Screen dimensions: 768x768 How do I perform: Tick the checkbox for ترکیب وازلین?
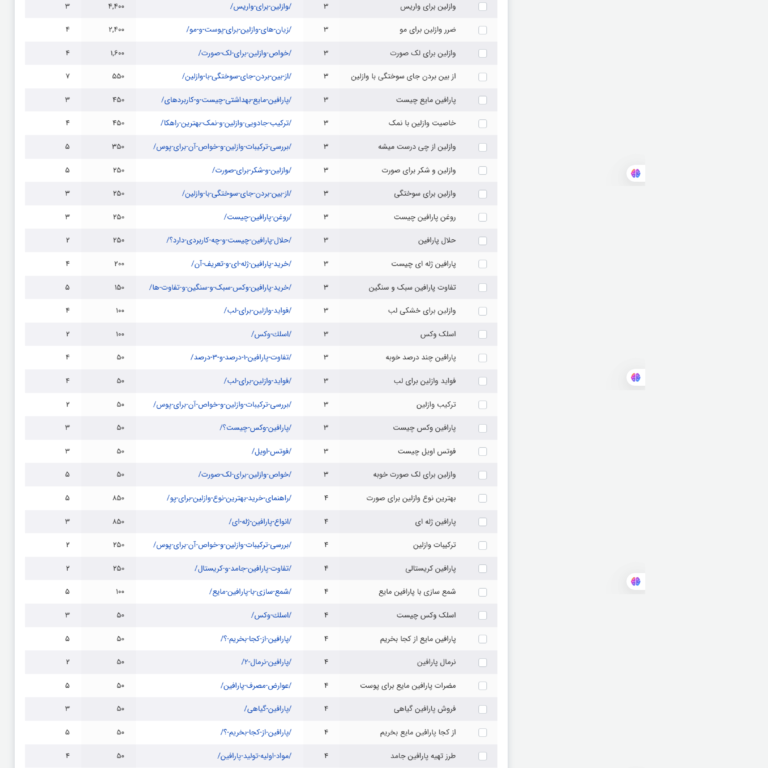(483, 405)
